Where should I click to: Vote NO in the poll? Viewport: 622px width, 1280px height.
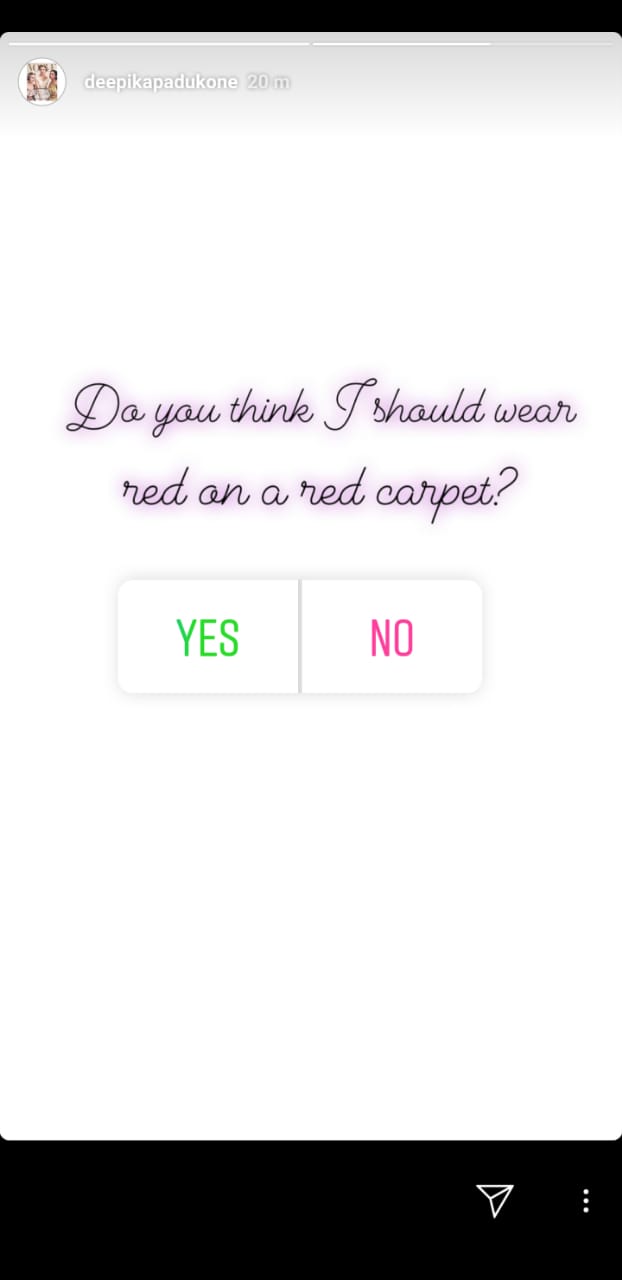pyautogui.click(x=391, y=637)
